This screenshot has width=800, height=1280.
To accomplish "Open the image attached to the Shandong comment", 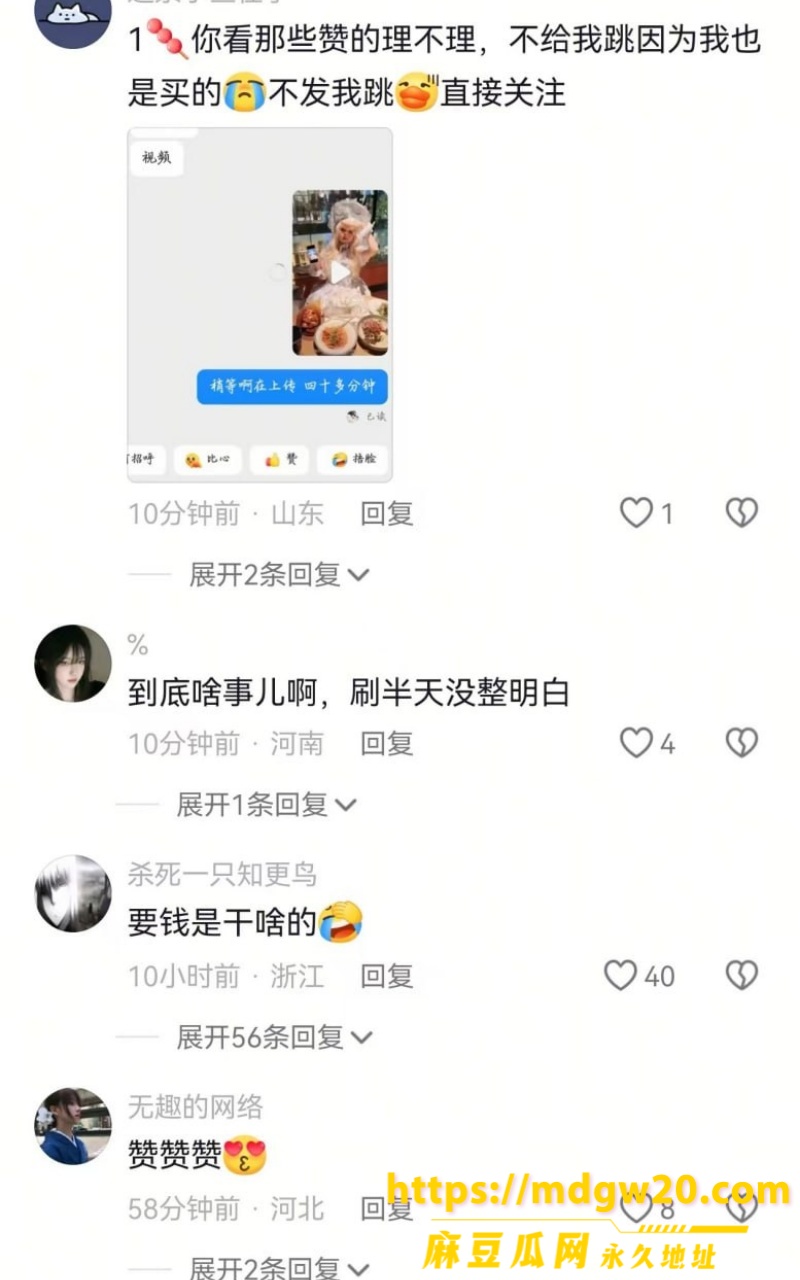I will click(260, 305).
